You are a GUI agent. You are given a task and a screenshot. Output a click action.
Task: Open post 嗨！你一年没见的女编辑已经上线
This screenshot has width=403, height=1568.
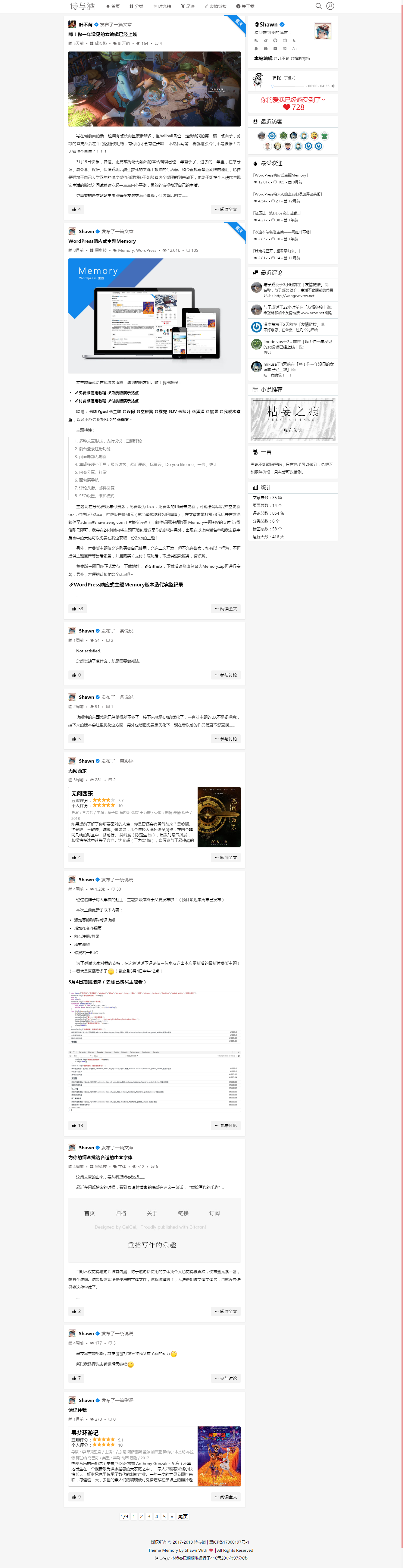point(102,35)
